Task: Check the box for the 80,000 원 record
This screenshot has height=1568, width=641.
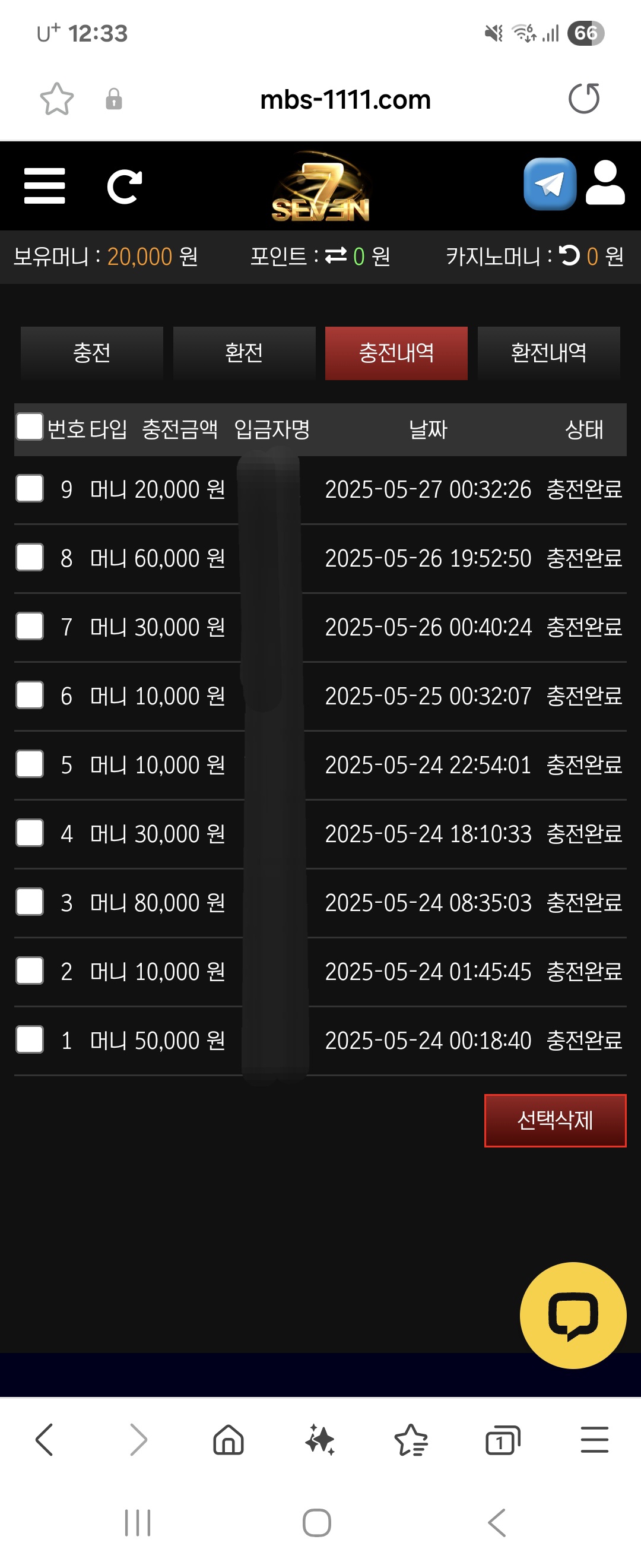Action: [x=29, y=902]
